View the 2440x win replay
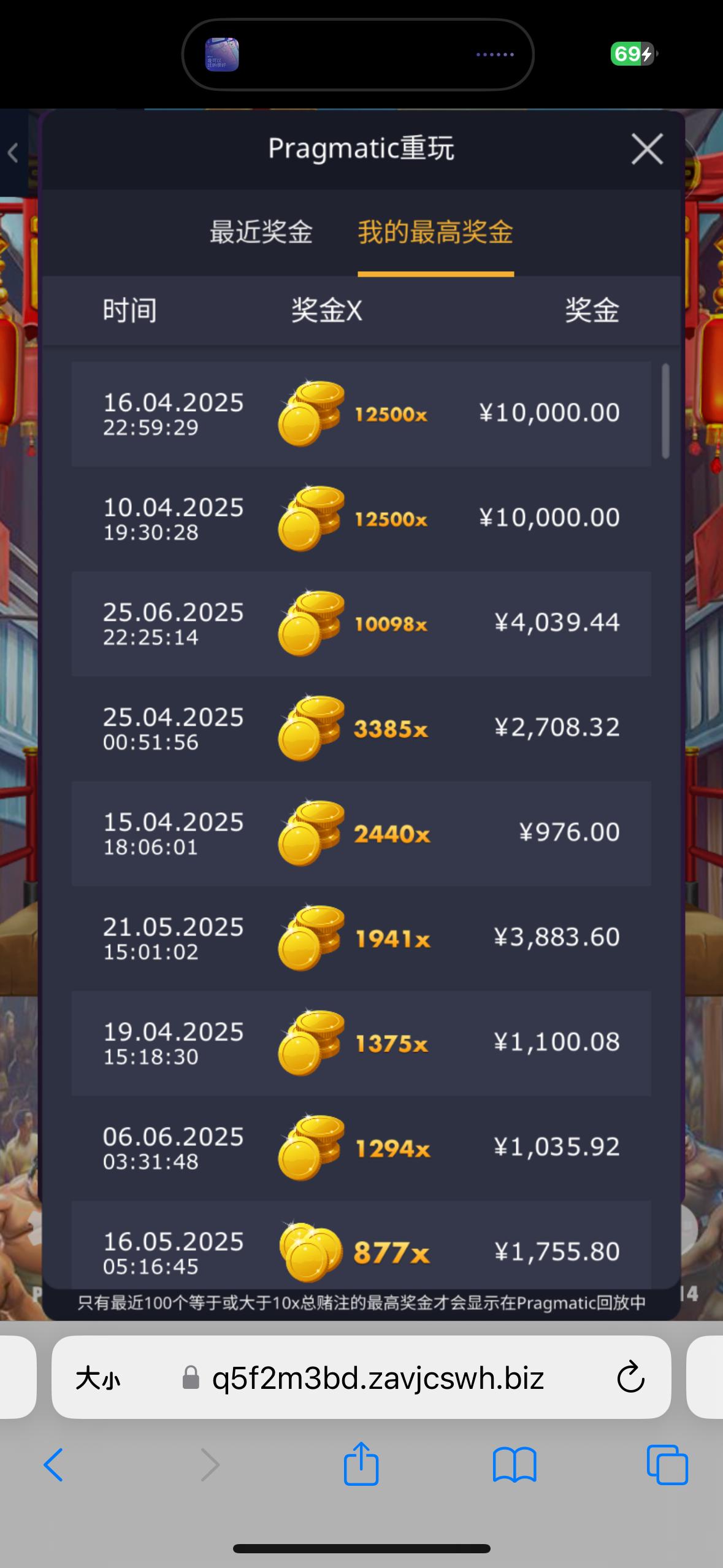 pos(361,833)
